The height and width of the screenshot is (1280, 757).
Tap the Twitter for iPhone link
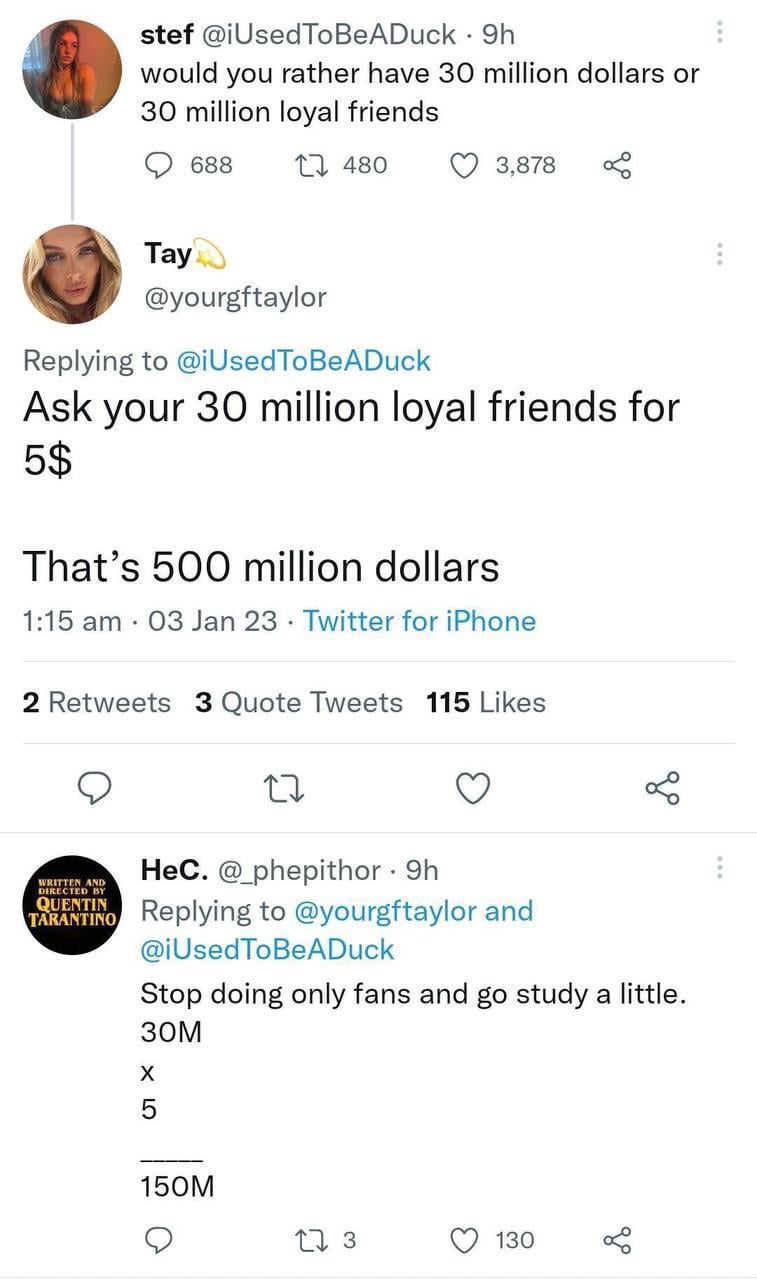[x=419, y=621]
